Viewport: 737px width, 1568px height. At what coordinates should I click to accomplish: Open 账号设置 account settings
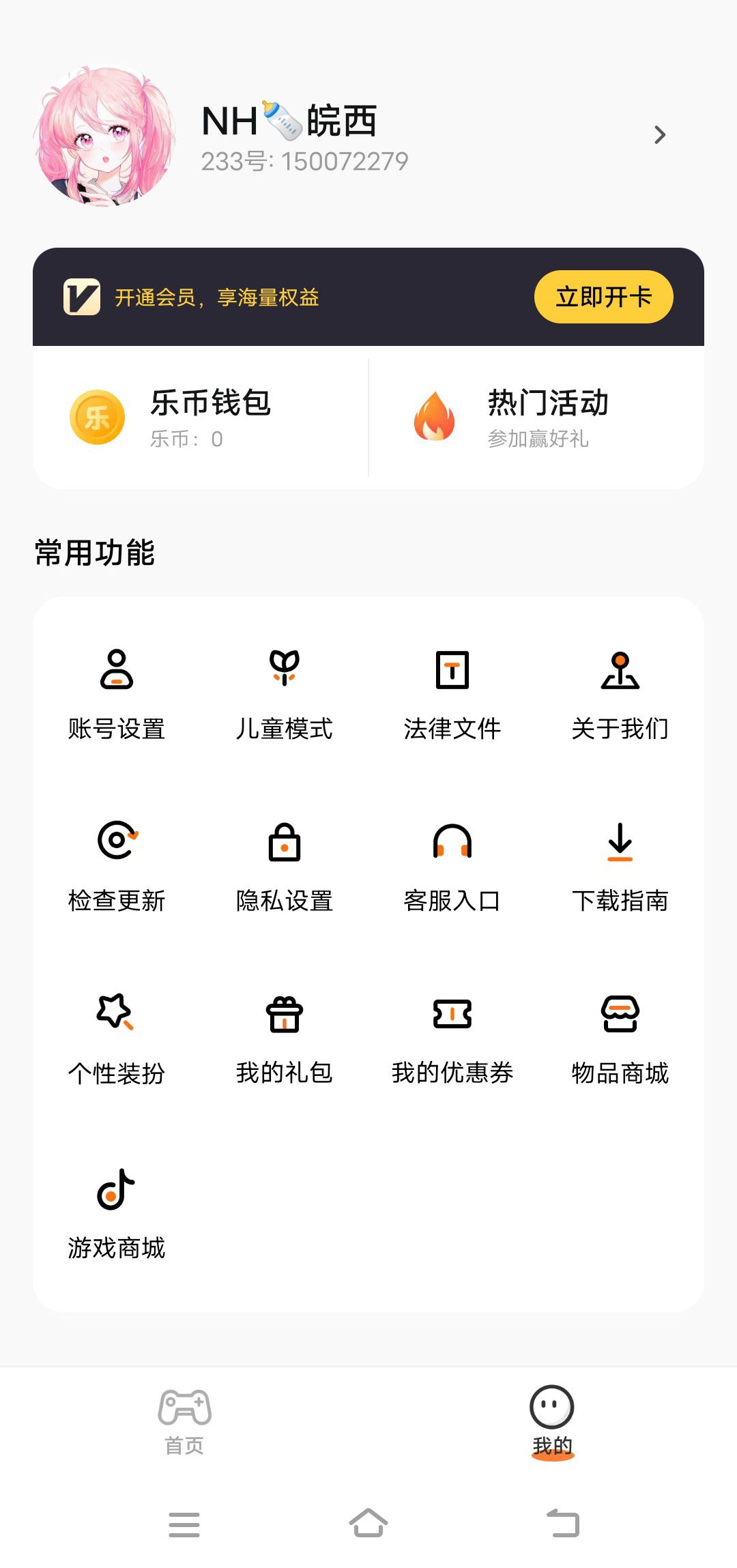[x=117, y=693]
